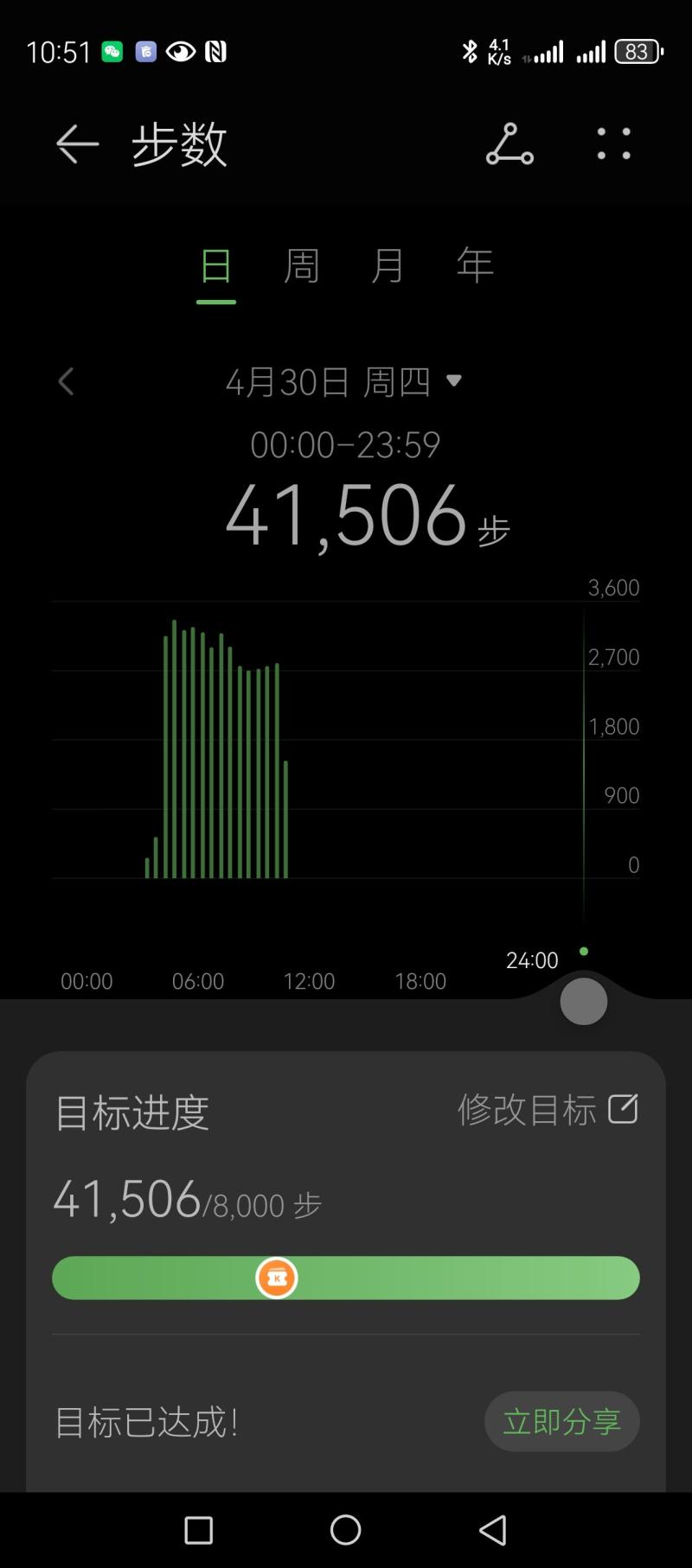Tap 修改目标 to edit step goal
The image size is (692, 1568).
click(x=548, y=1110)
